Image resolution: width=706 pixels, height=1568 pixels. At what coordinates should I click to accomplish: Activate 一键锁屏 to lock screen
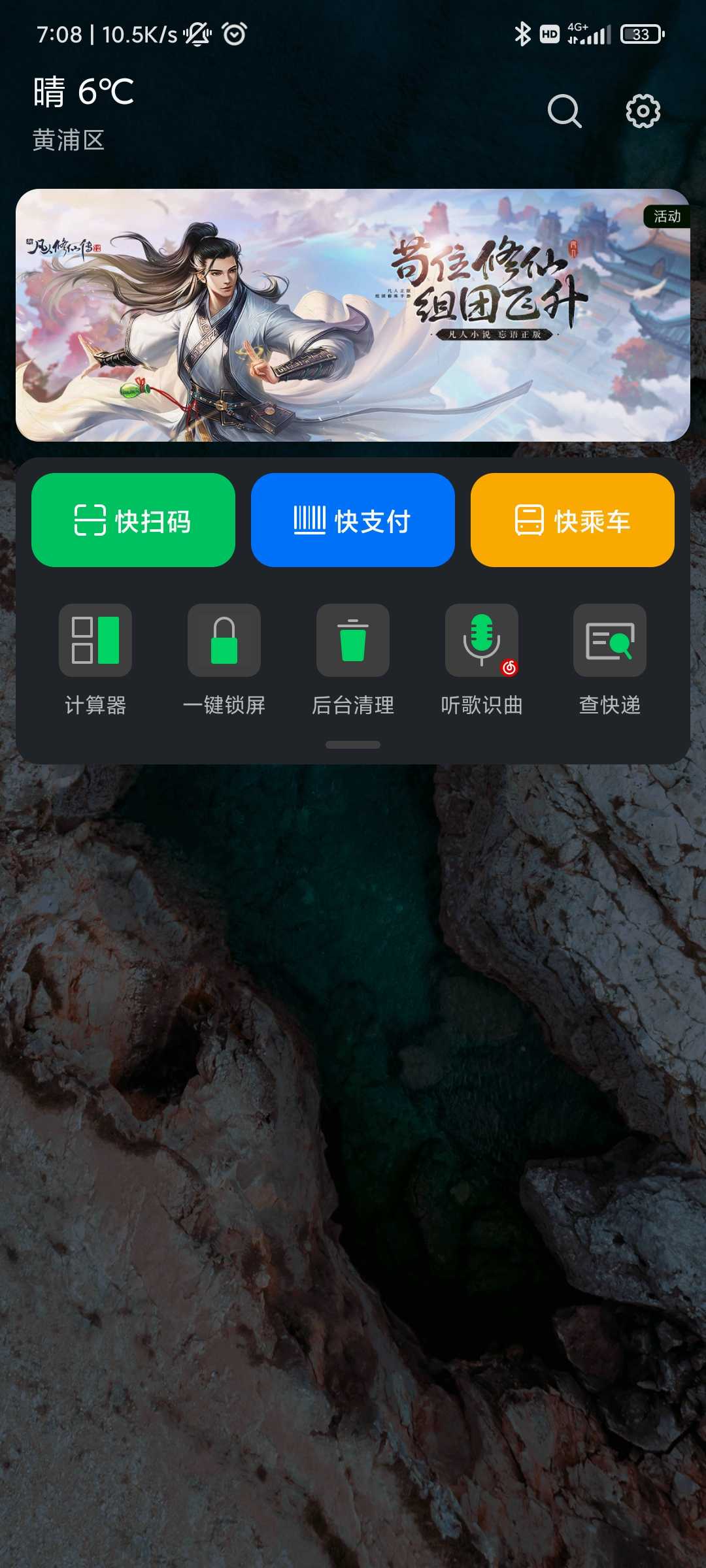(x=224, y=660)
